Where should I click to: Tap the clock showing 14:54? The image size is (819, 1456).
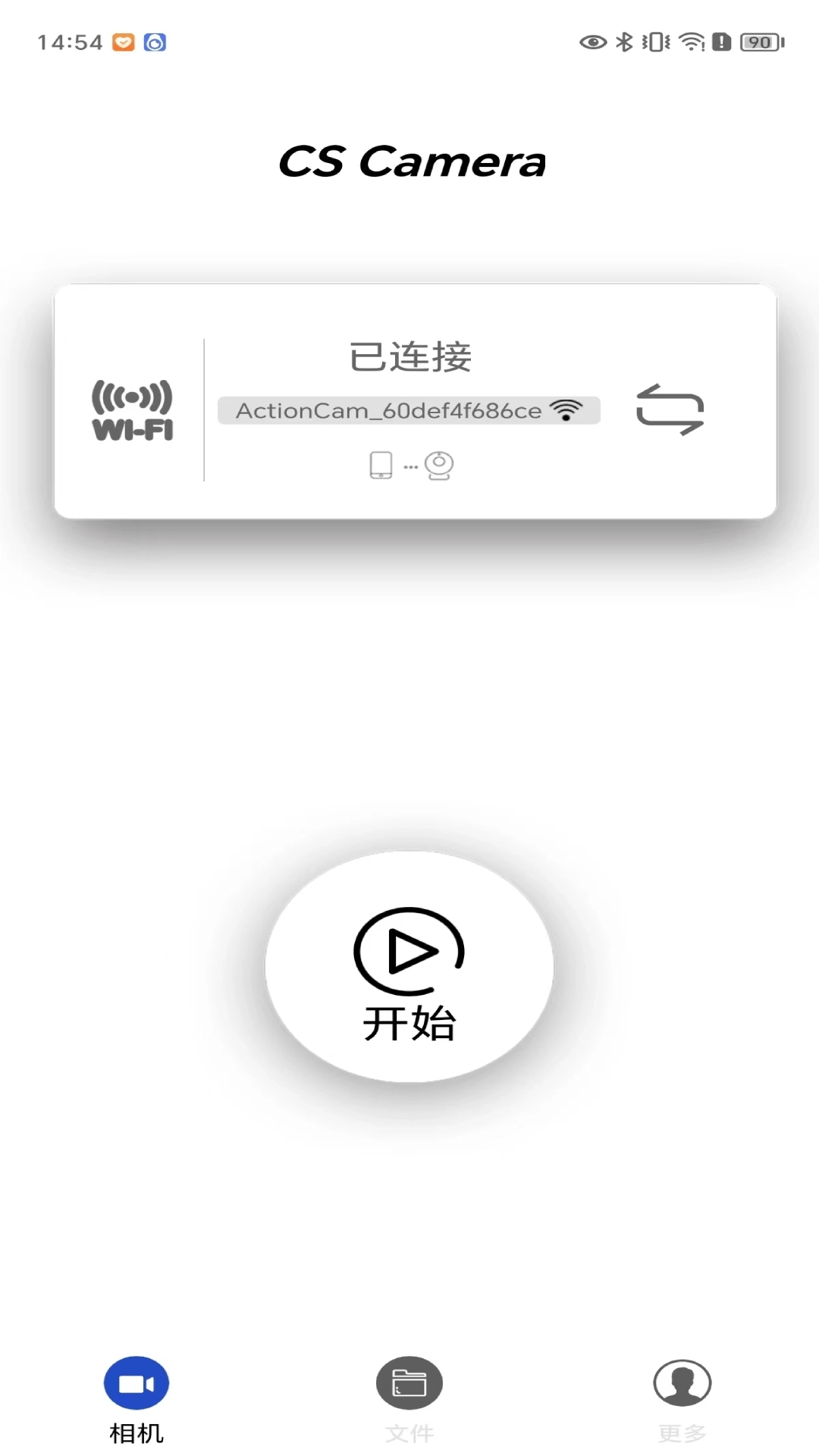point(68,42)
